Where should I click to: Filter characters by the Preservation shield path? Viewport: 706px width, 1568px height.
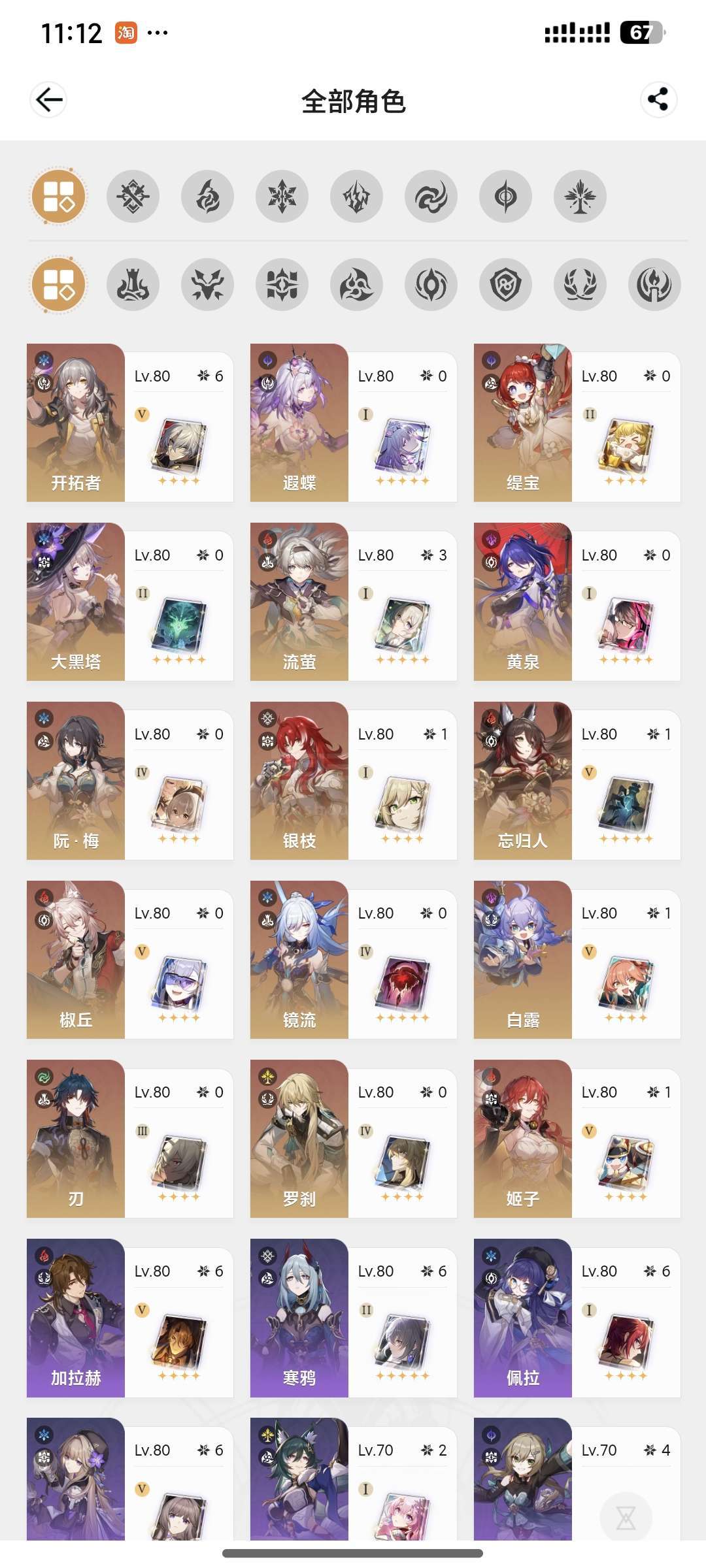pyautogui.click(x=506, y=285)
